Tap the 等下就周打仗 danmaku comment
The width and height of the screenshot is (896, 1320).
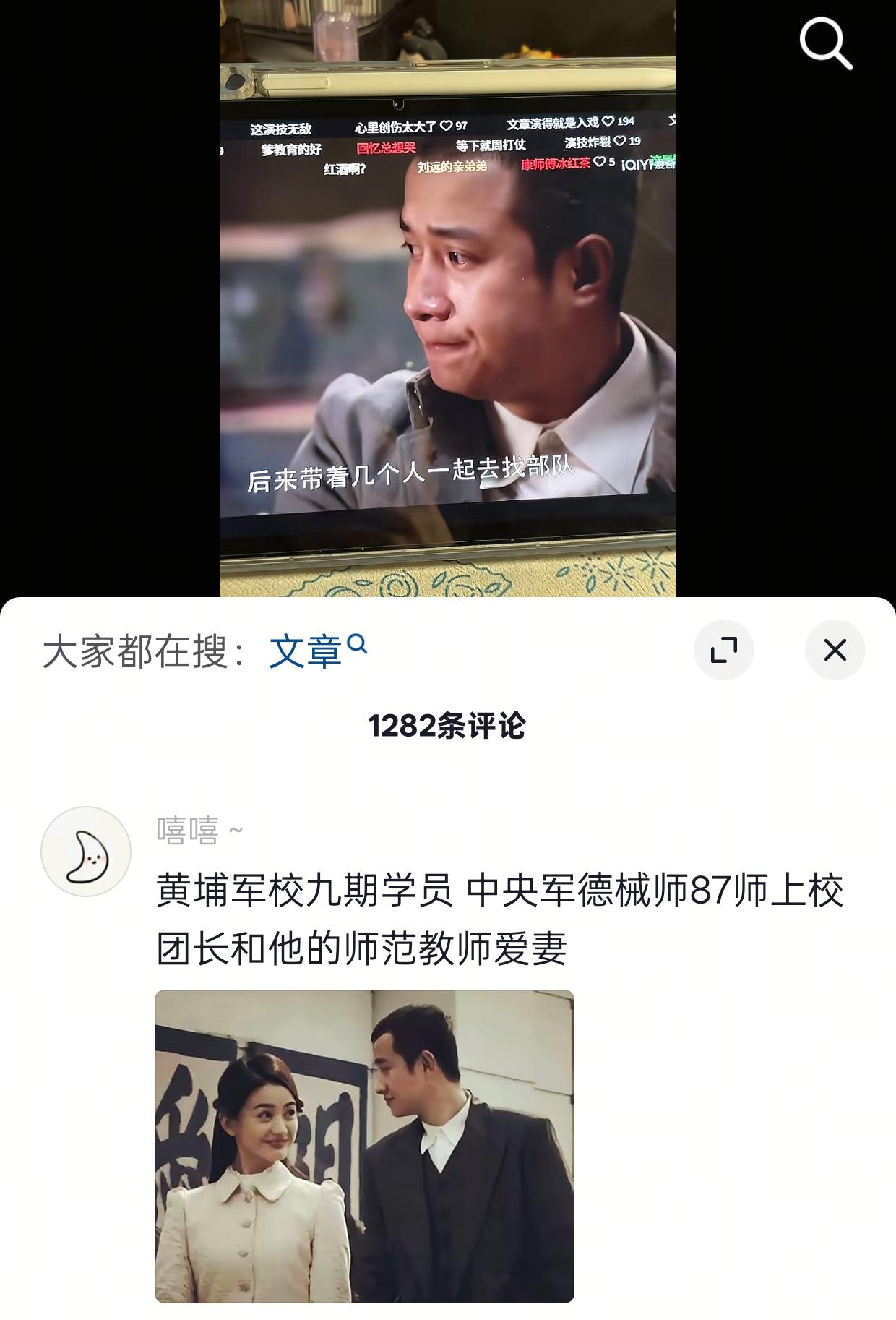491,143
